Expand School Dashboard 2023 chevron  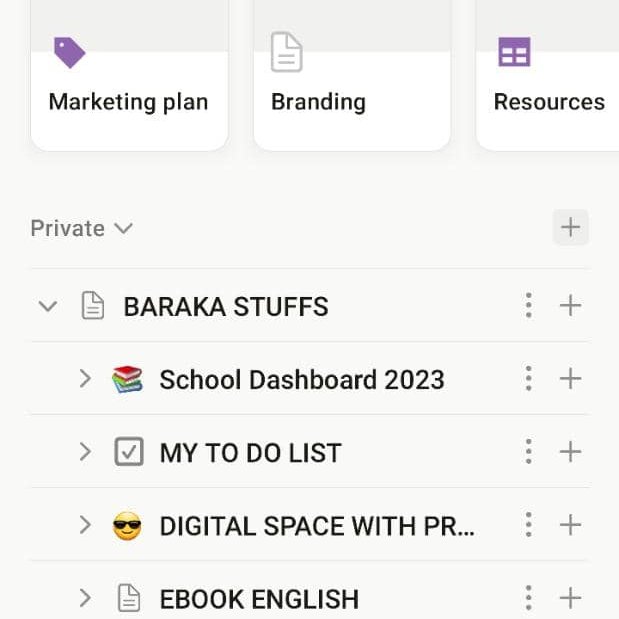(x=85, y=379)
